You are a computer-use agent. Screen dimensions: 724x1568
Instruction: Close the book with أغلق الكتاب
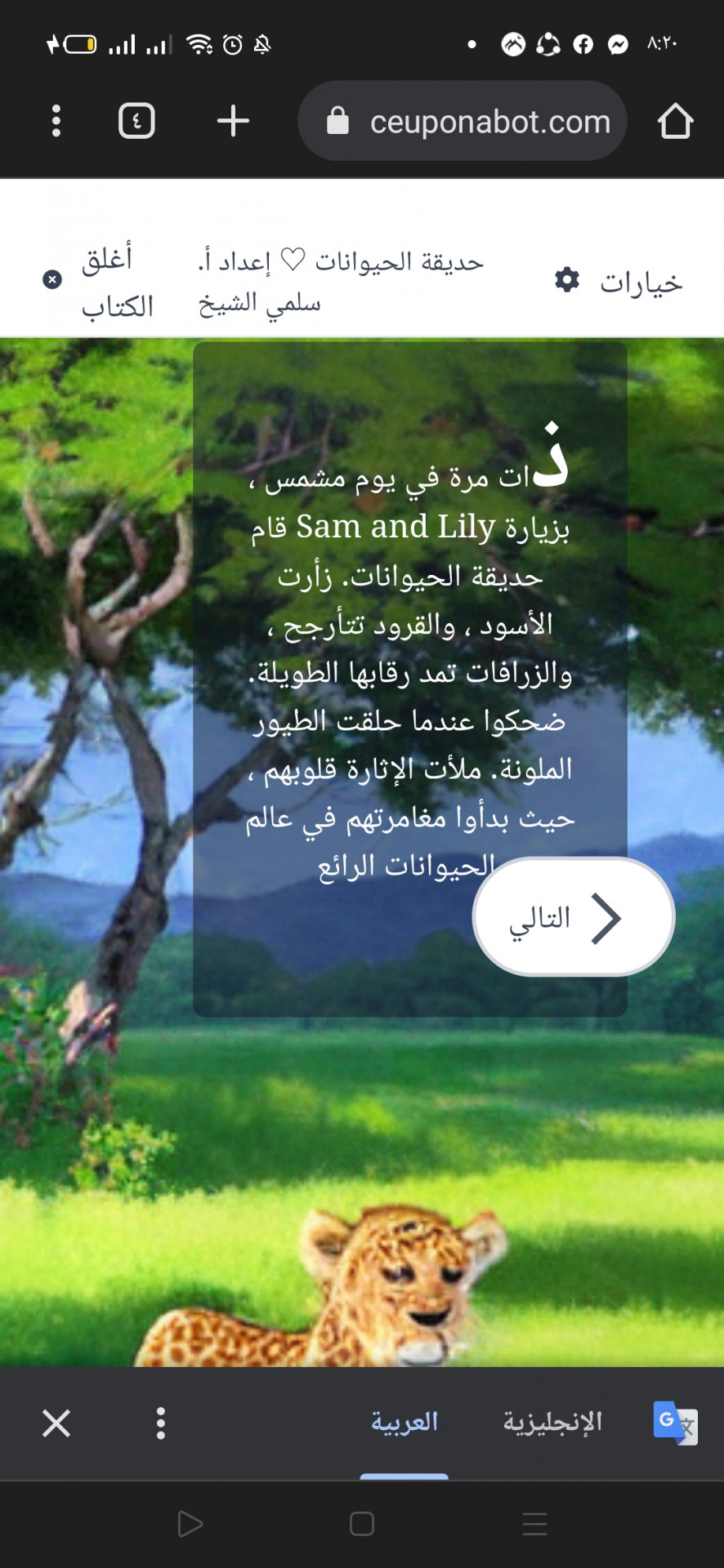click(x=100, y=282)
